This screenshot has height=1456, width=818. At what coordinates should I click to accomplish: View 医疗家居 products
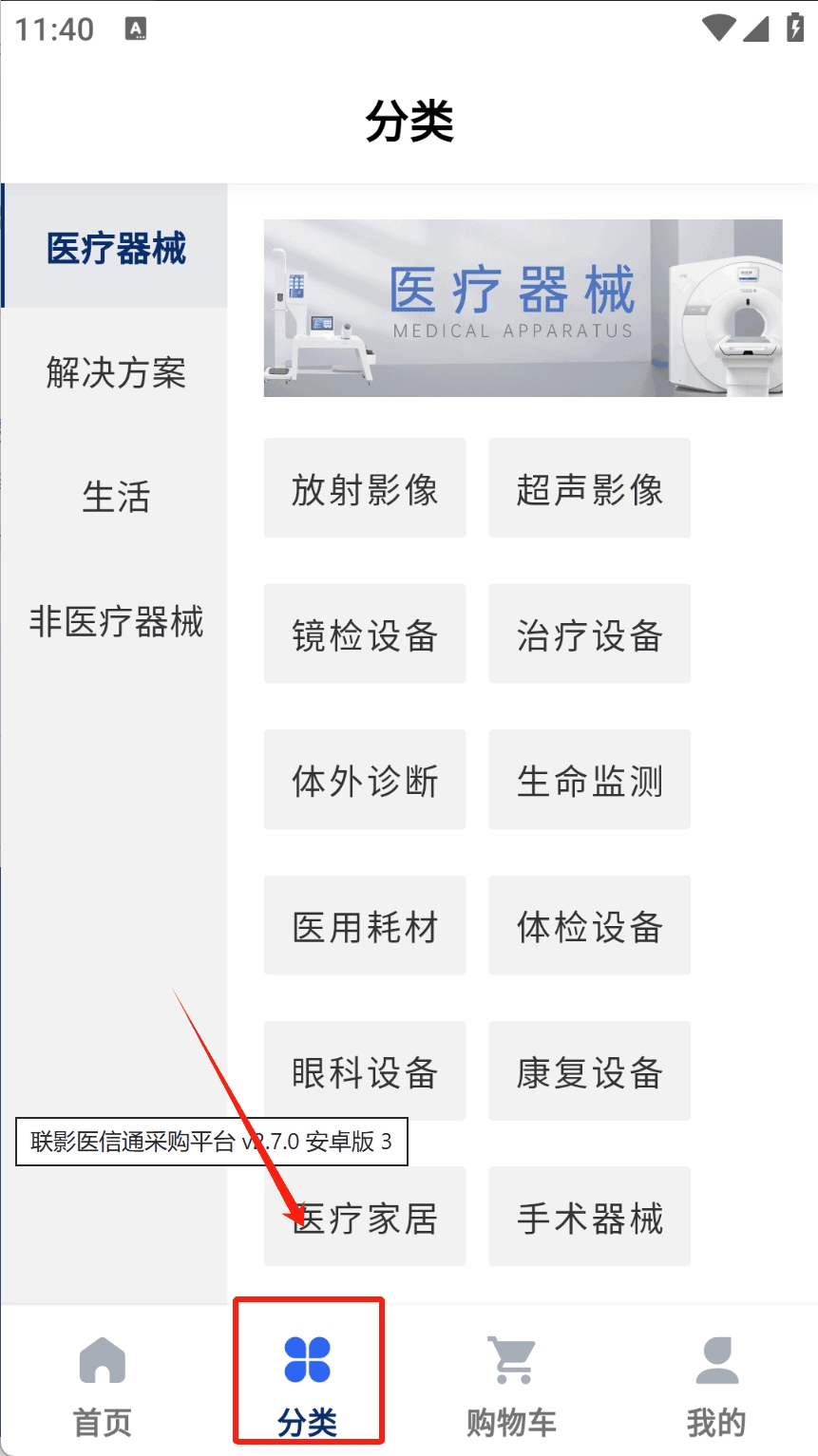click(x=380, y=1218)
